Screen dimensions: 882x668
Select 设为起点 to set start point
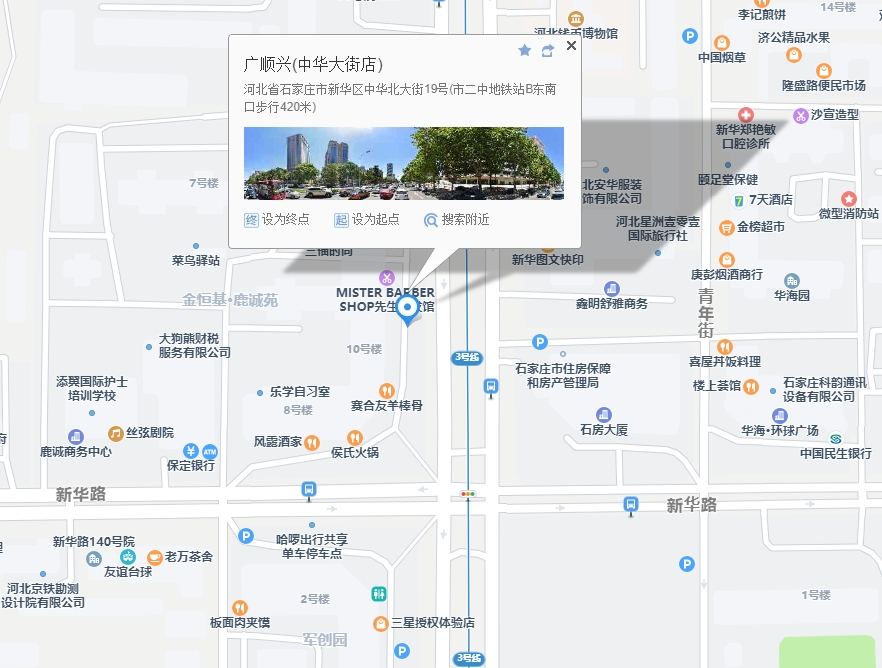pyautogui.click(x=366, y=219)
